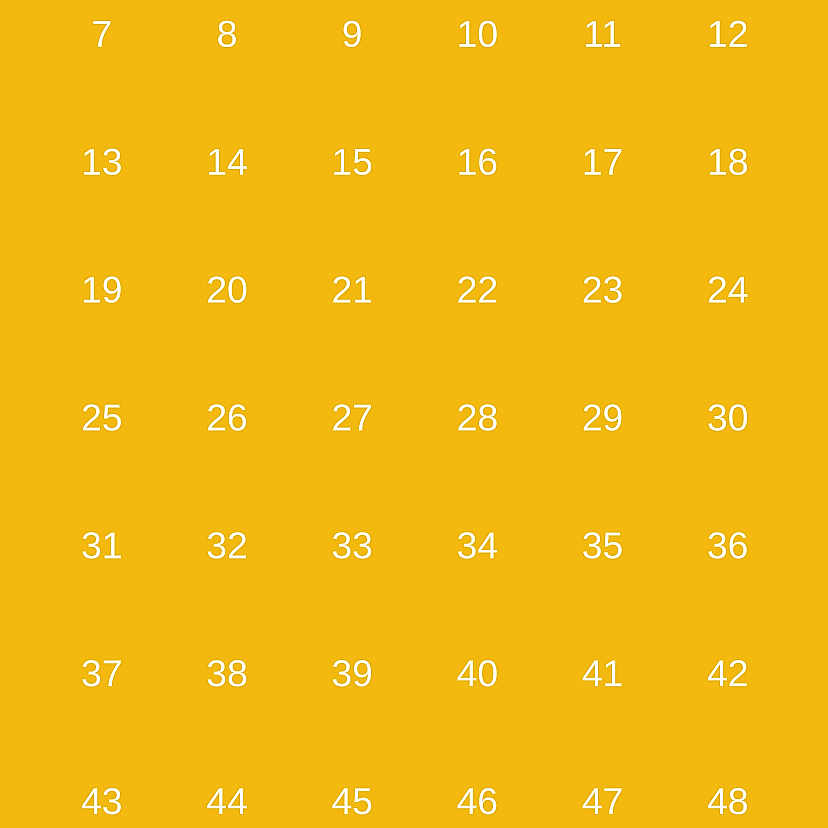Select number 17
This screenshot has height=828, width=828.
[x=602, y=163]
